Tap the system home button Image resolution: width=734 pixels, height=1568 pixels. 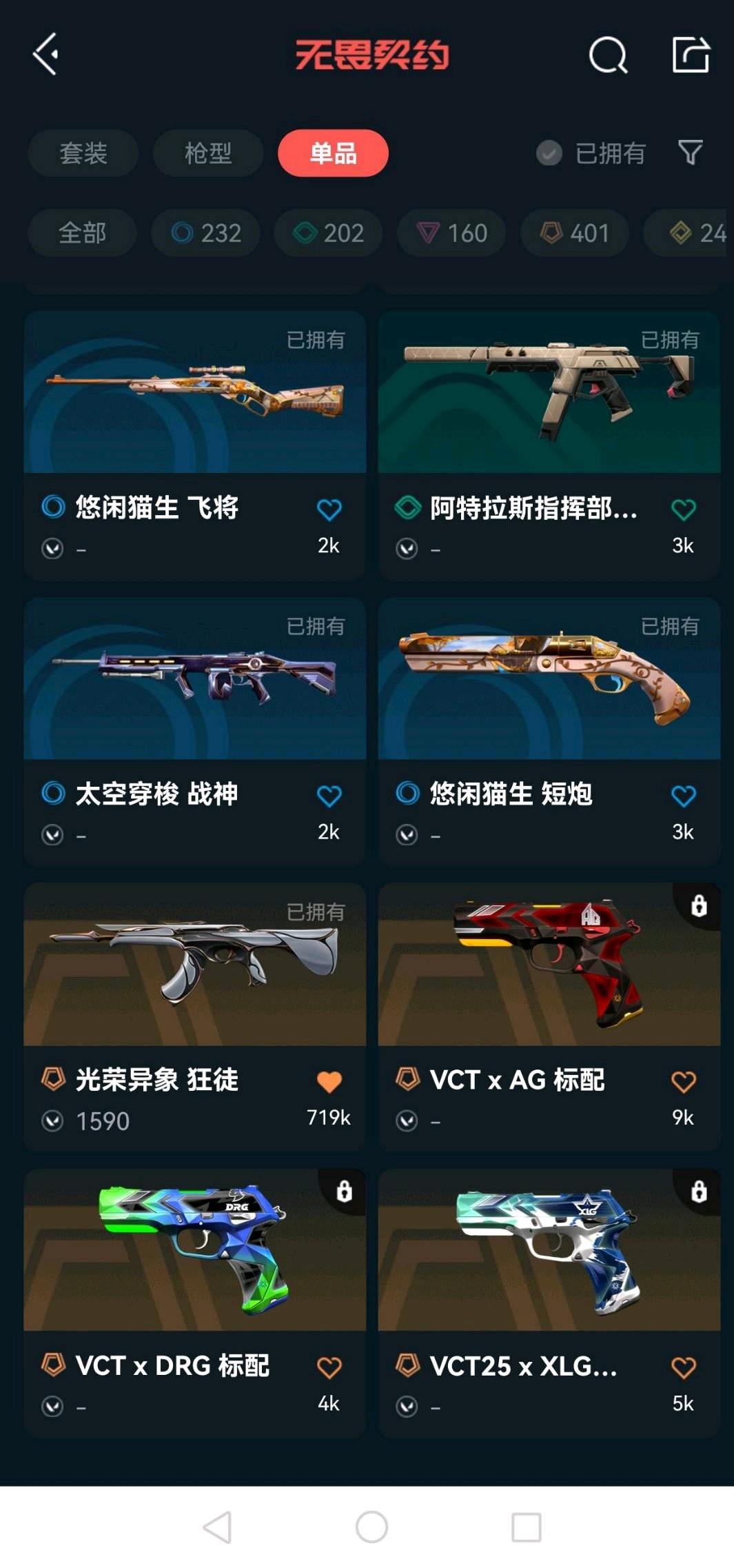pos(371,1527)
